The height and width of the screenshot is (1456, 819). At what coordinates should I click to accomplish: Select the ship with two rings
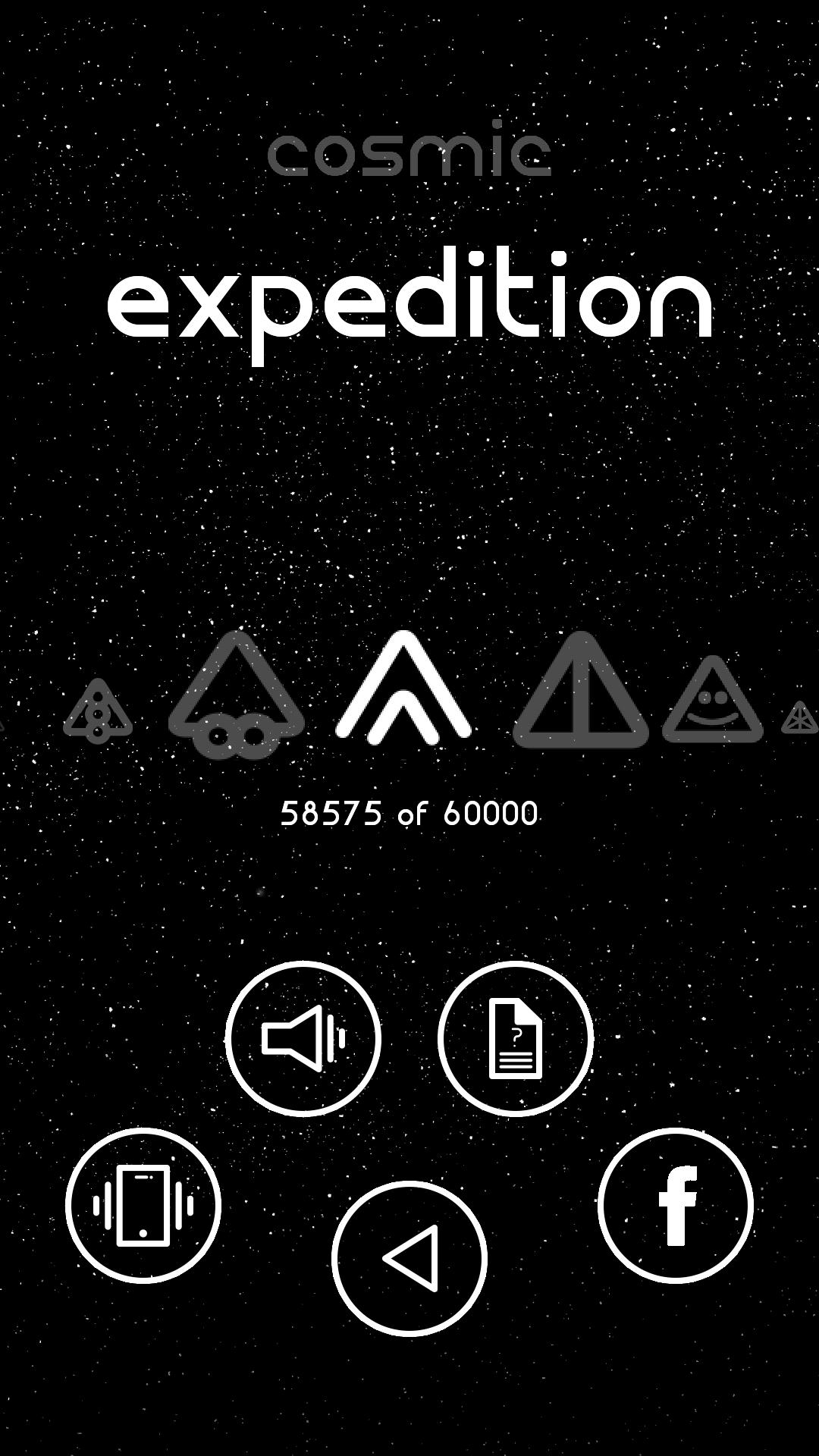point(236,696)
